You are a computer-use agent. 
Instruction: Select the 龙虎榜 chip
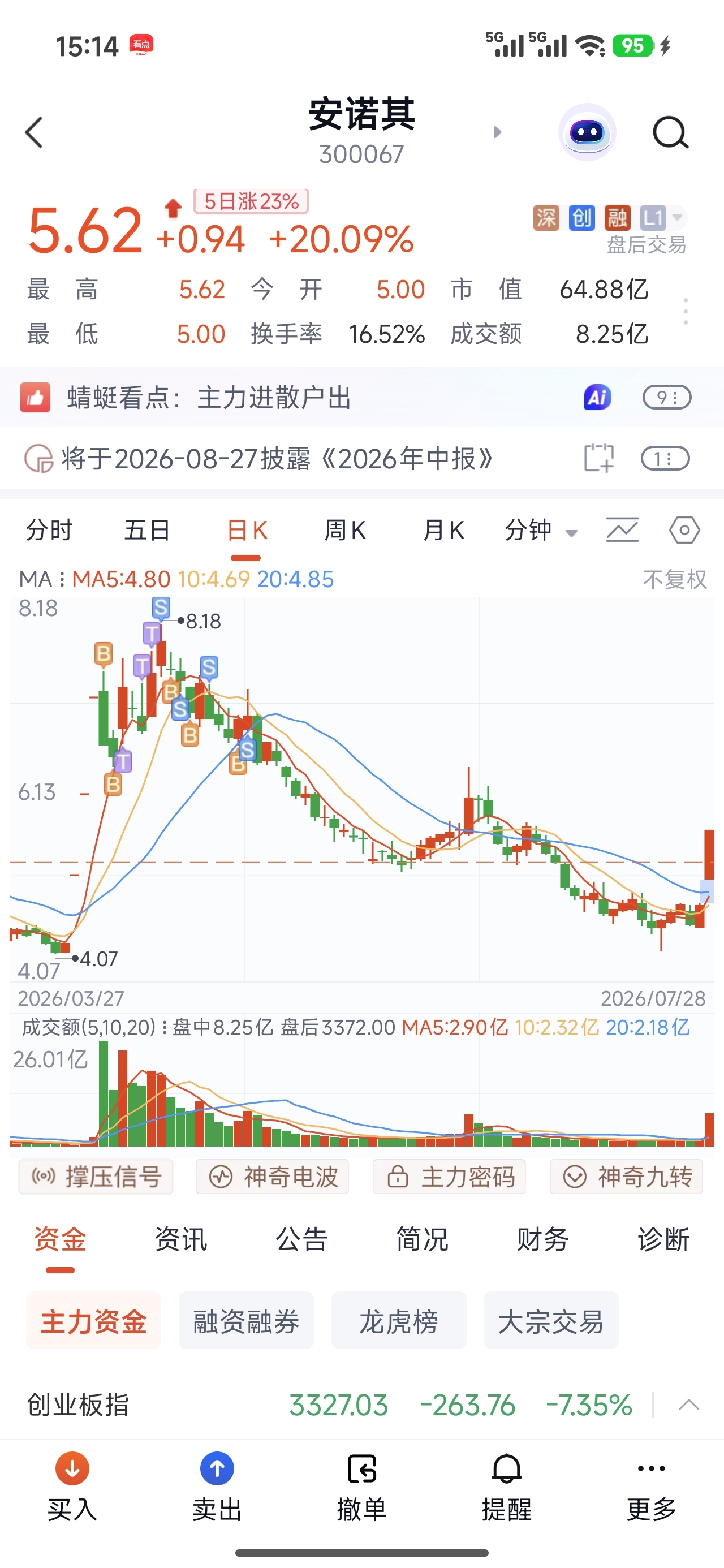(399, 1322)
